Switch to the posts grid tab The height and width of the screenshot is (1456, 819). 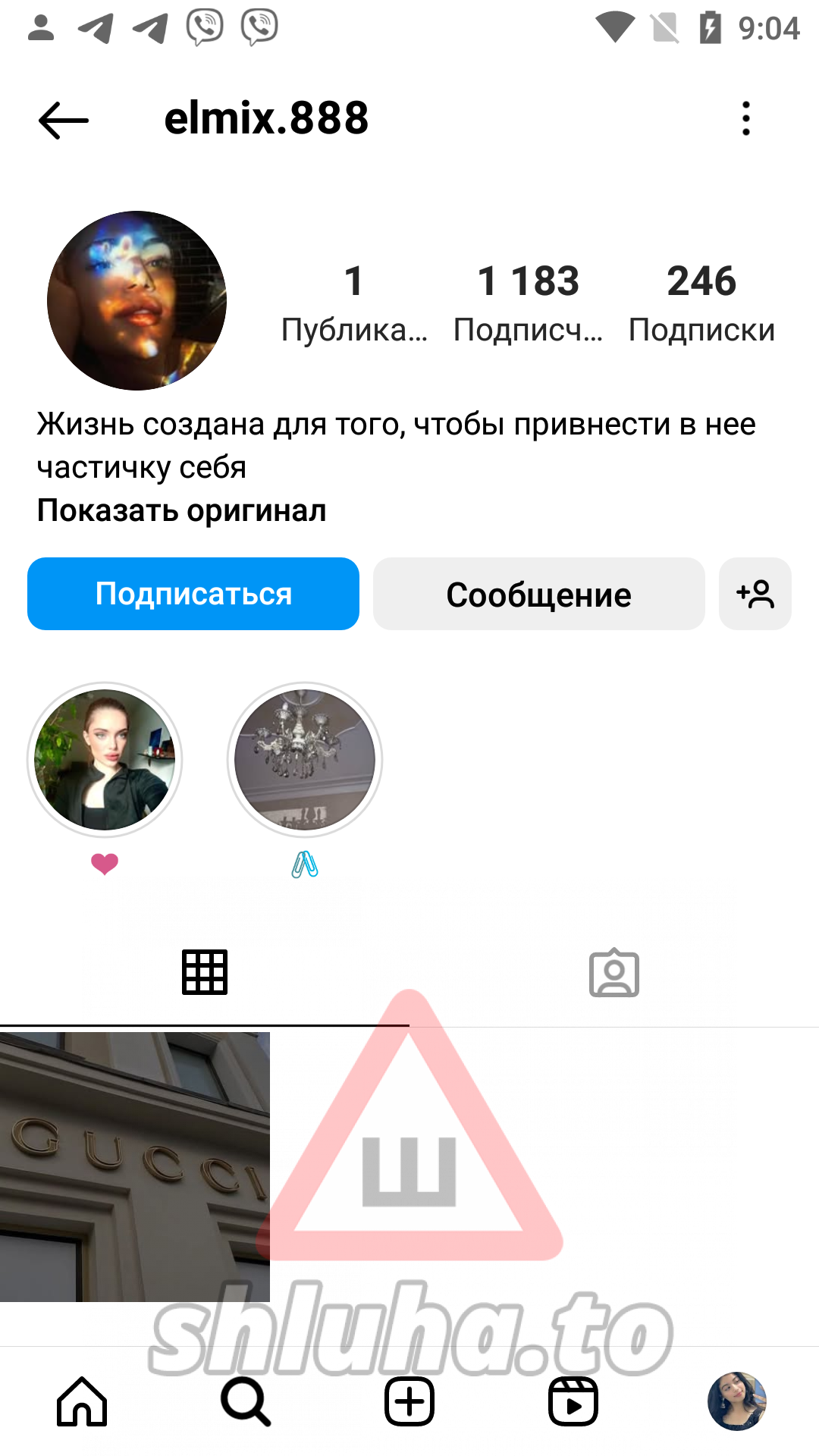pyautogui.click(x=205, y=972)
